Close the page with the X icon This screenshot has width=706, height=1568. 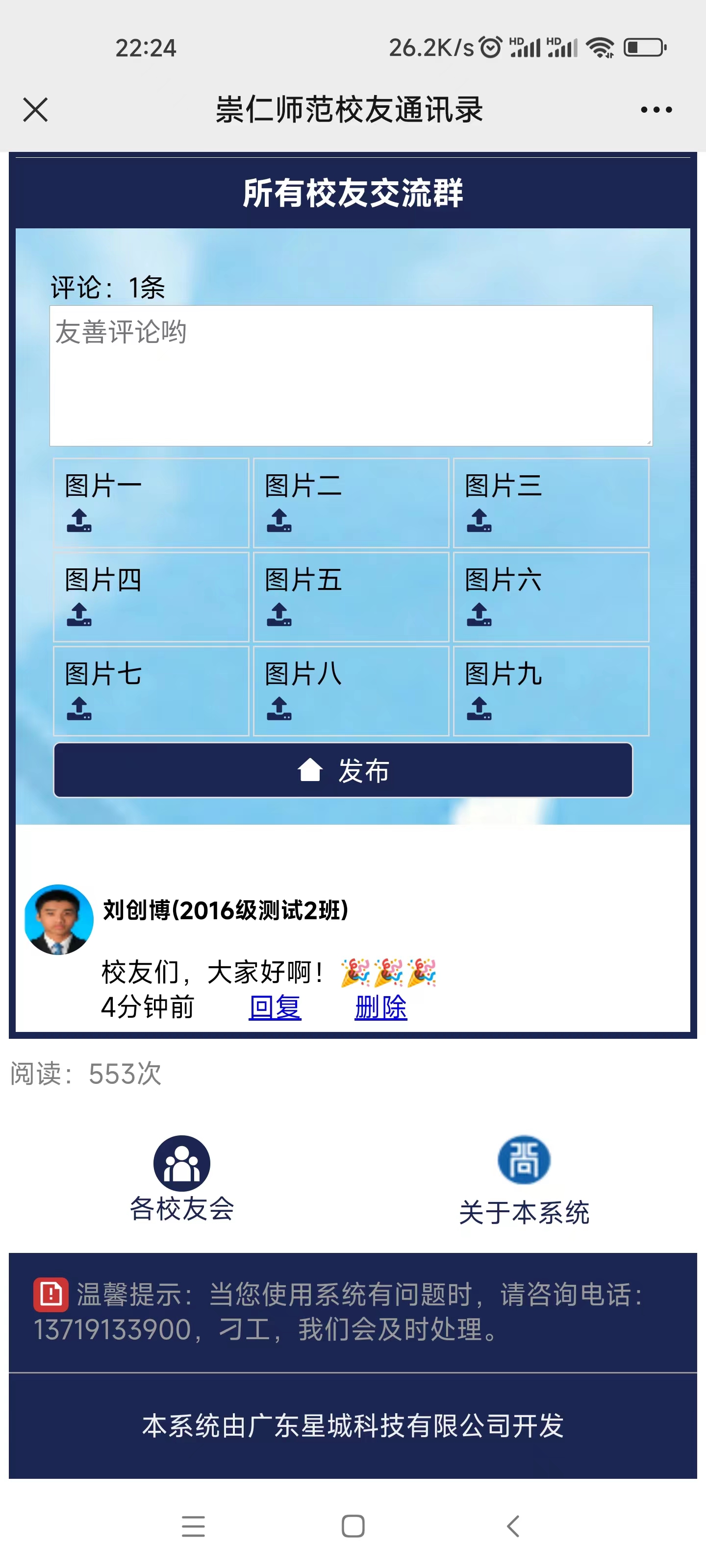[35, 110]
